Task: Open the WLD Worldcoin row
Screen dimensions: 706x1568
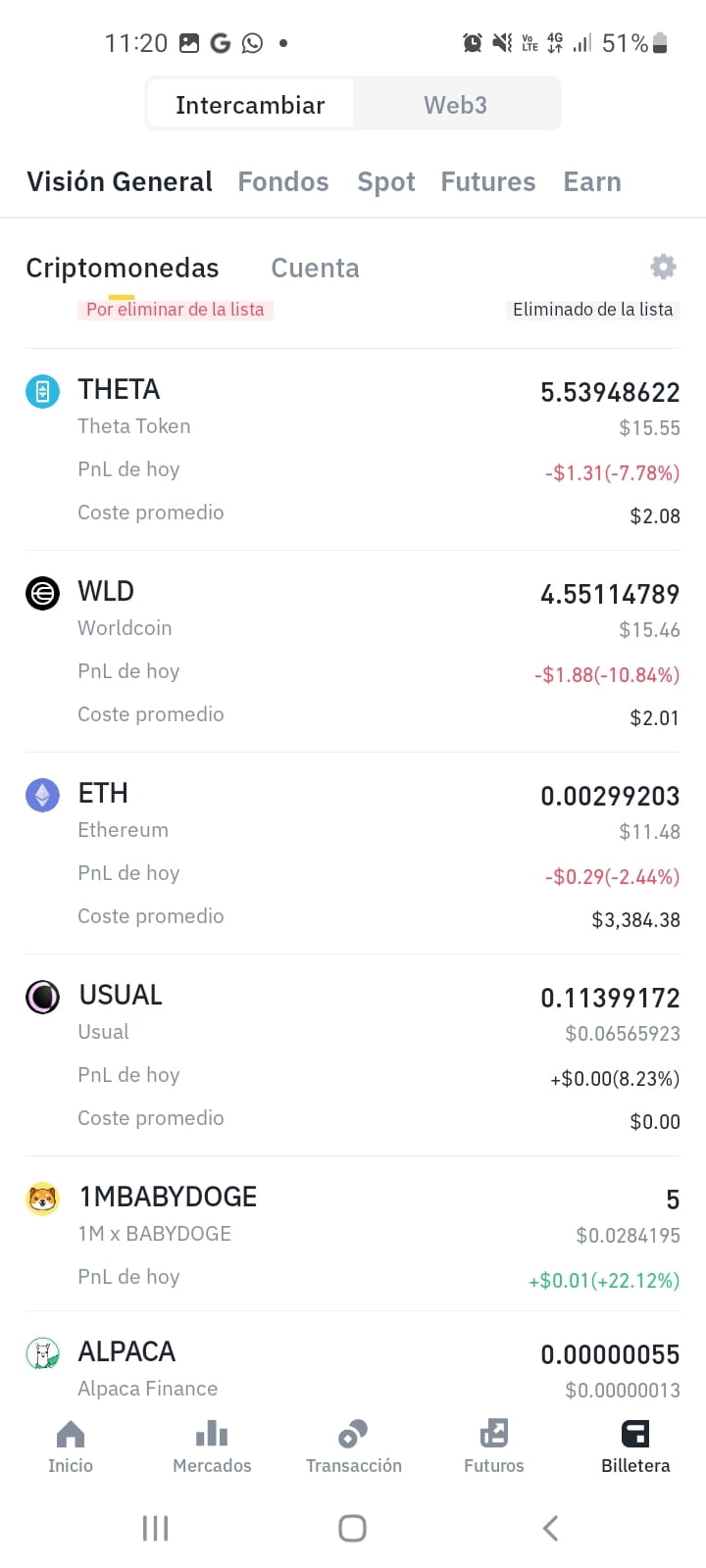Action: [353, 653]
